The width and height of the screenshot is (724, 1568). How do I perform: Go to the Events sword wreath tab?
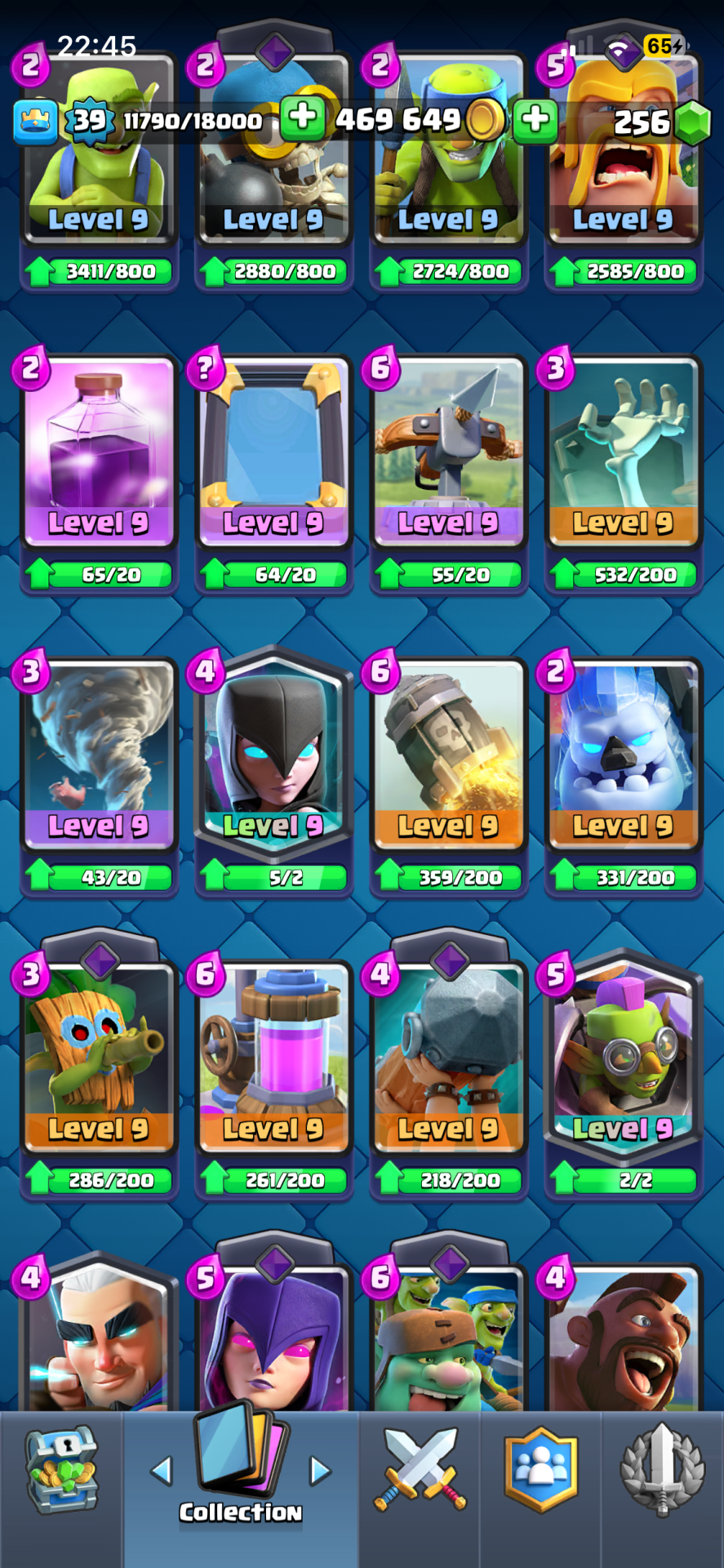[662, 1470]
